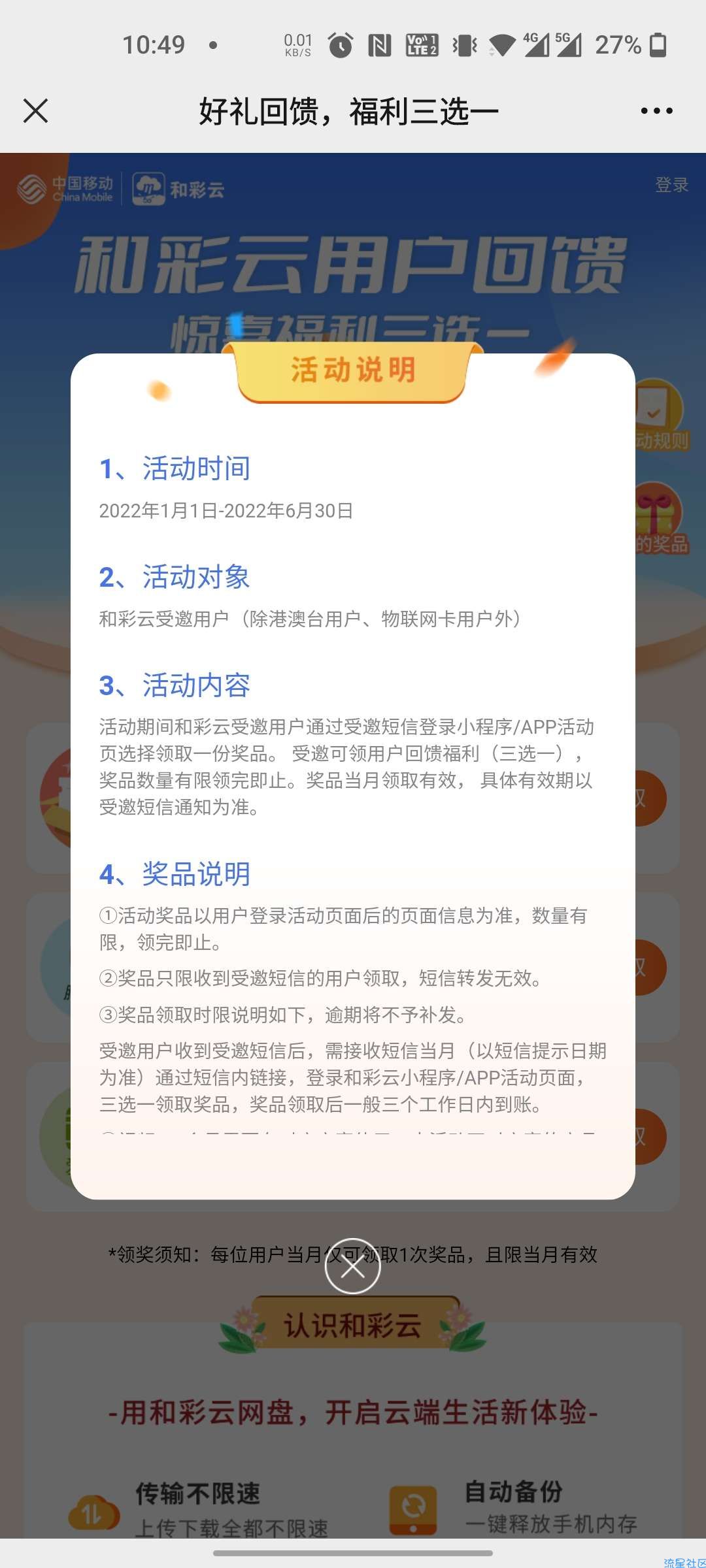Close the webview with the X icon
Image resolution: width=706 pixels, height=1568 pixels.
pos(36,110)
